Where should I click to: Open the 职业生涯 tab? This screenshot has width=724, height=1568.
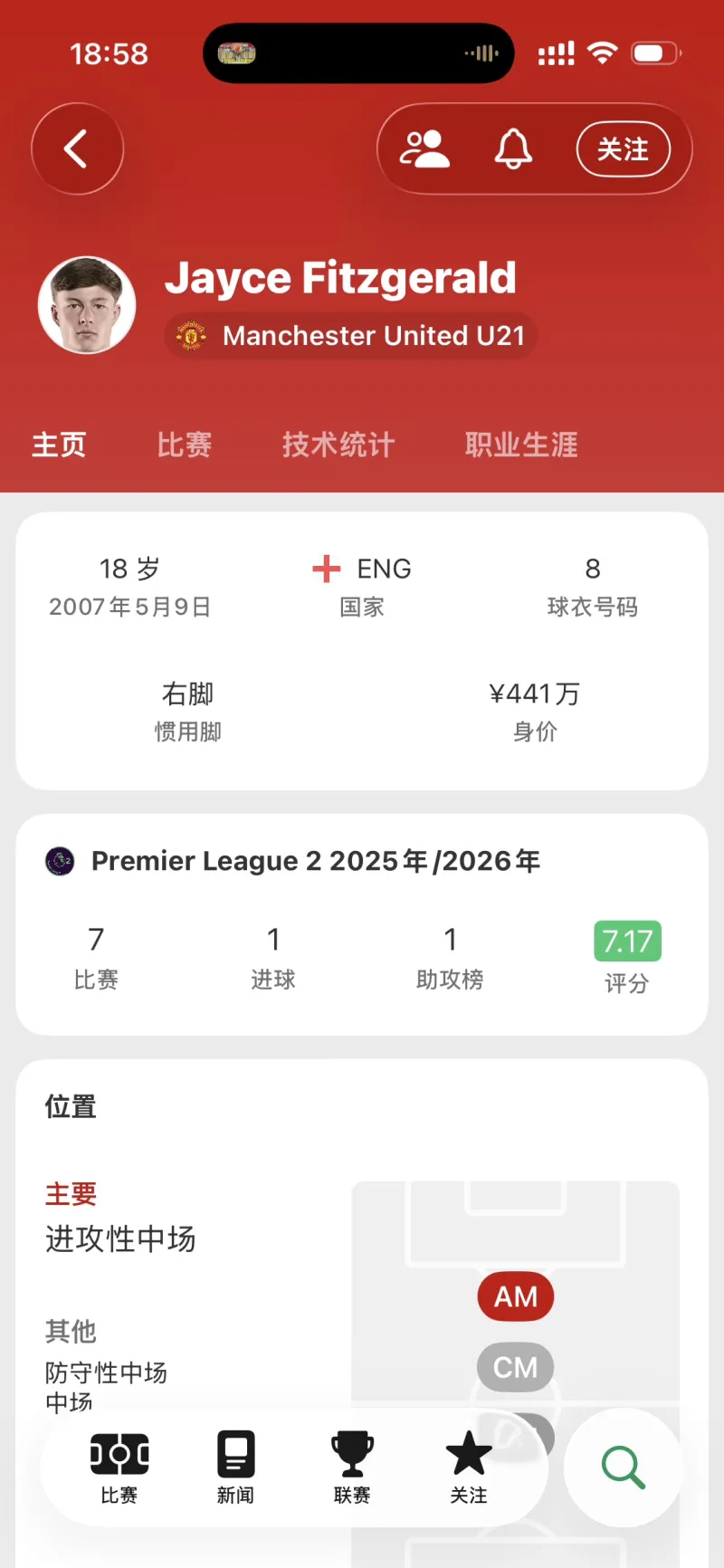coord(521,445)
